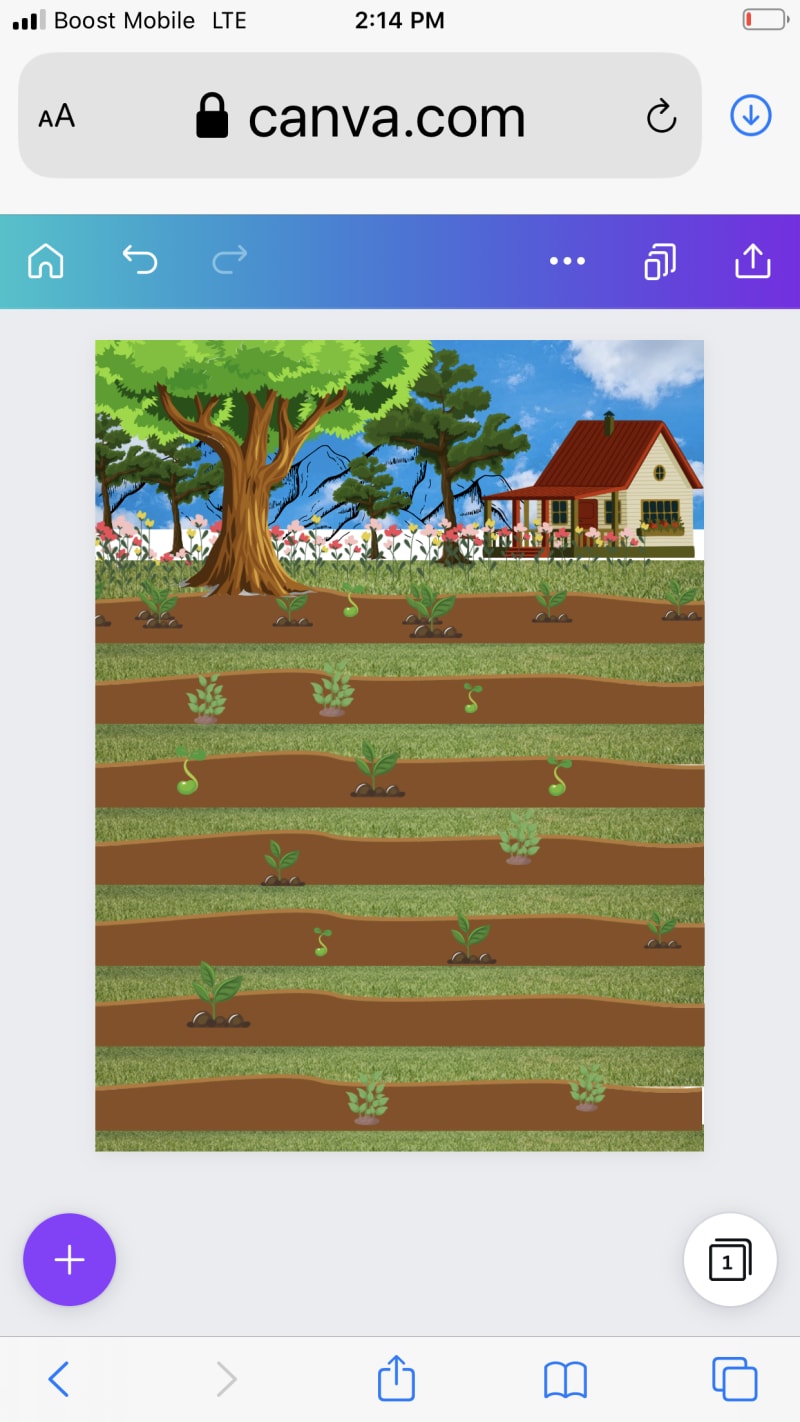Image resolution: width=800 pixels, height=1422 pixels.
Task: Select the garden design canvas
Action: [x=399, y=745]
